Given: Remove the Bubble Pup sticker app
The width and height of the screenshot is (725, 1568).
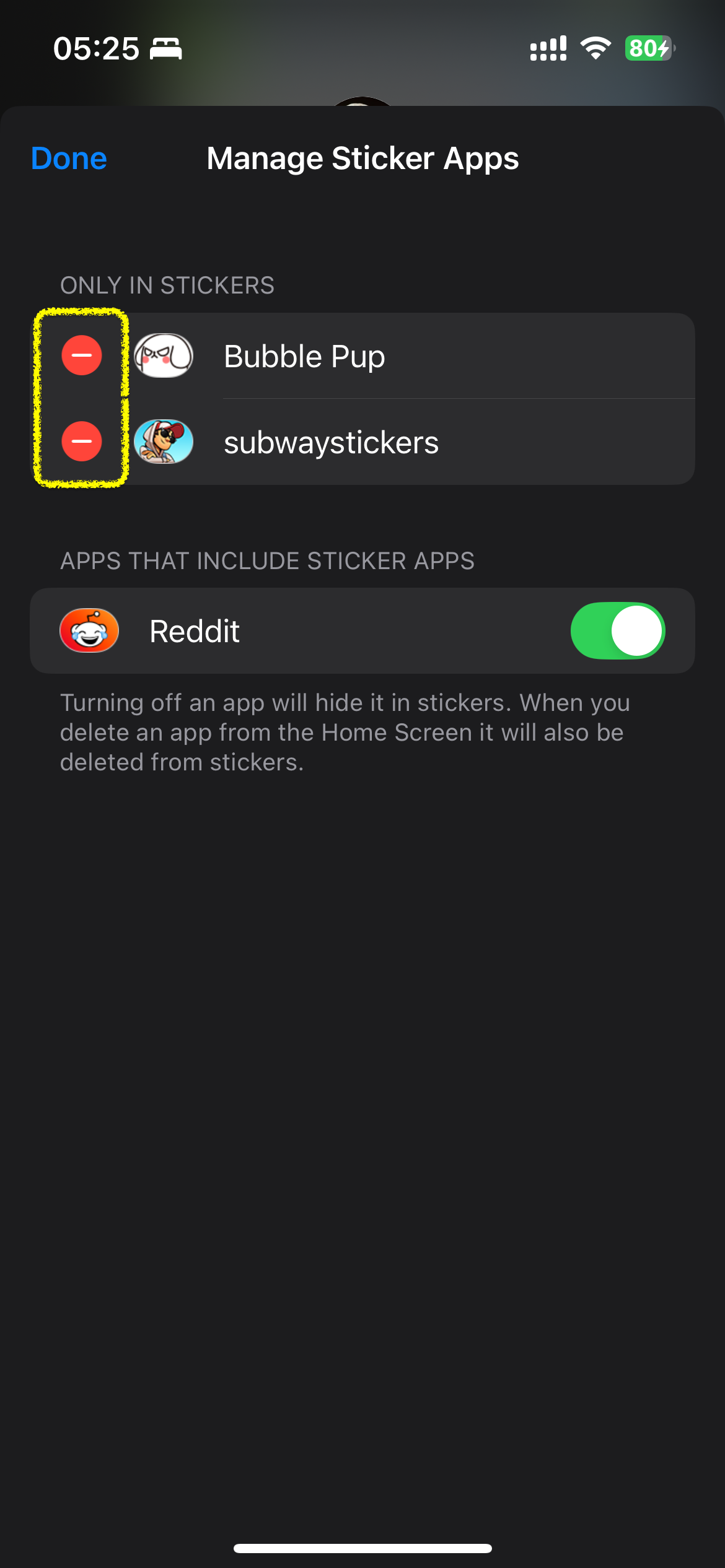Looking at the screenshot, I should click(82, 355).
